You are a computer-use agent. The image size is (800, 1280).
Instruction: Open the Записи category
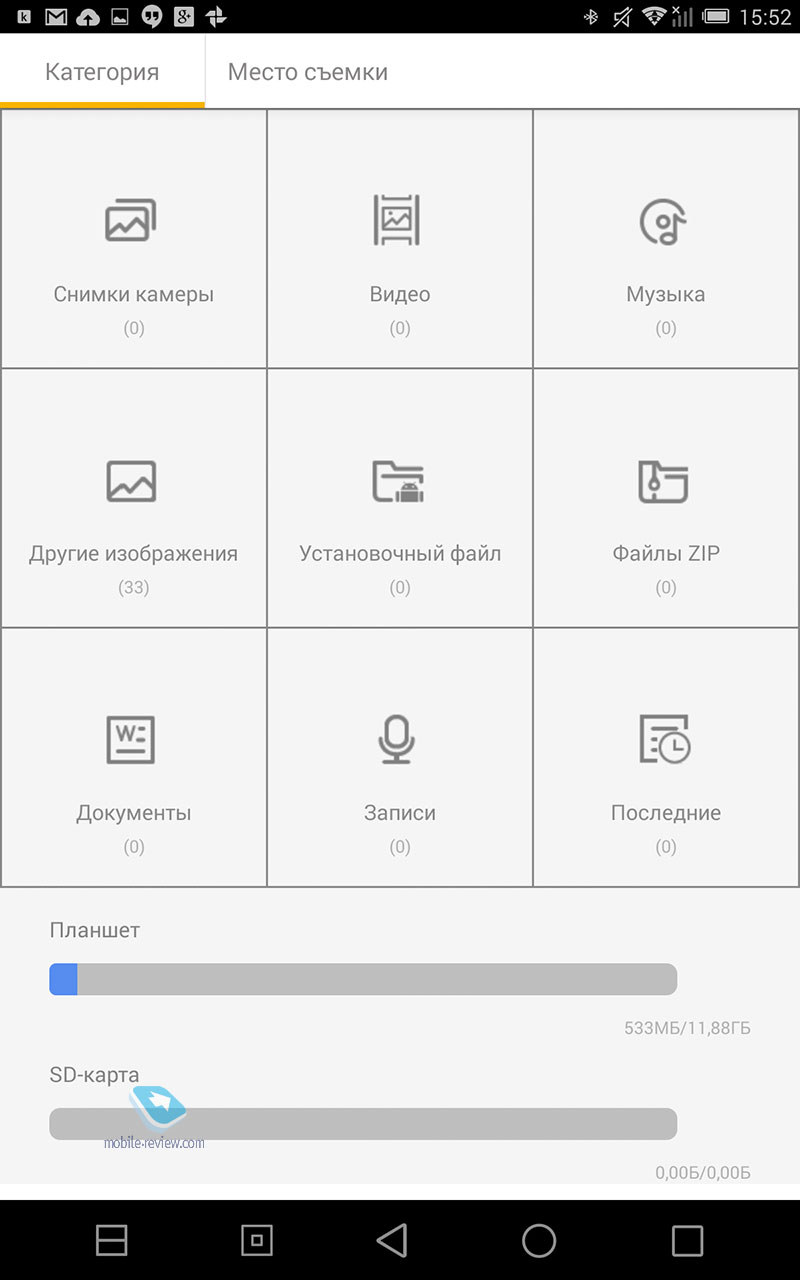pos(400,757)
